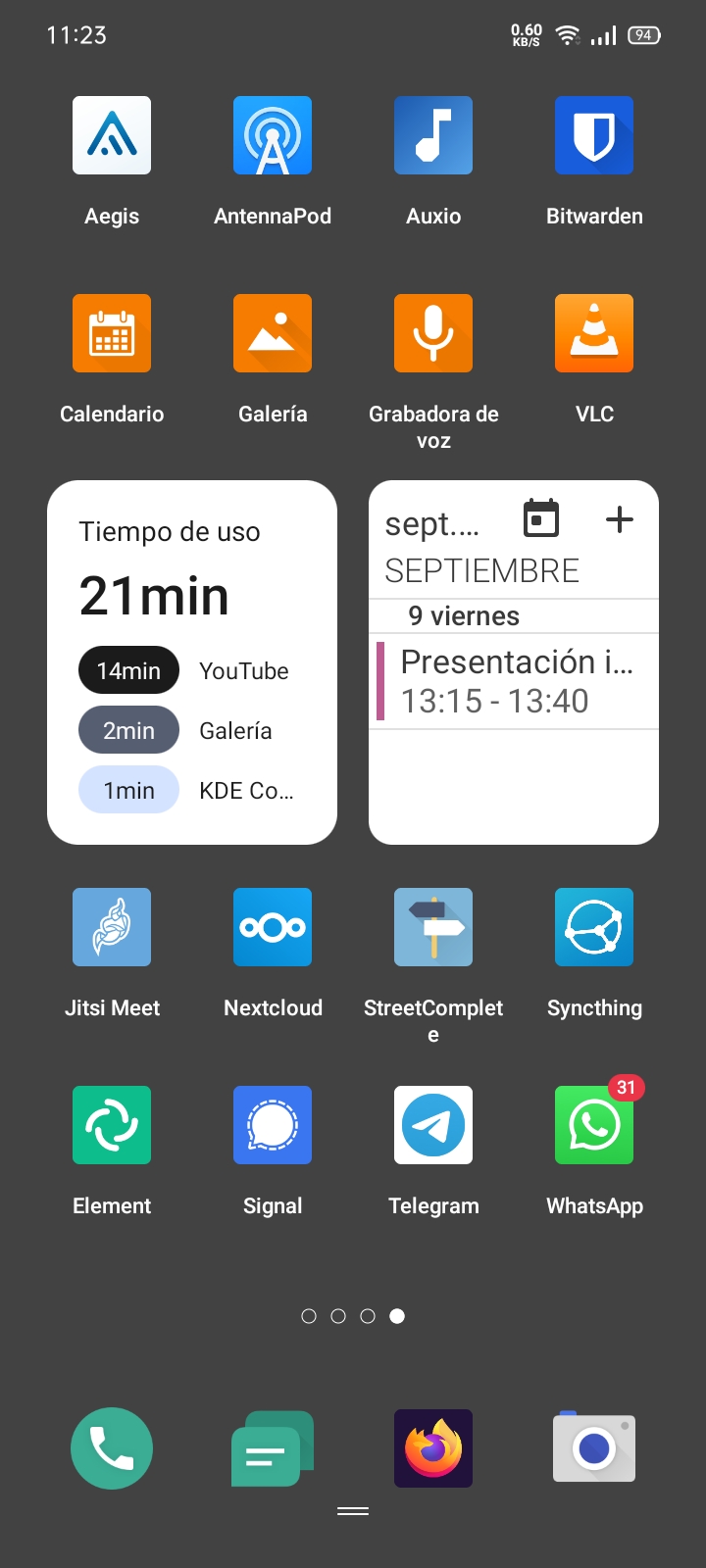Launch the AntennaPod podcast app

point(272,135)
